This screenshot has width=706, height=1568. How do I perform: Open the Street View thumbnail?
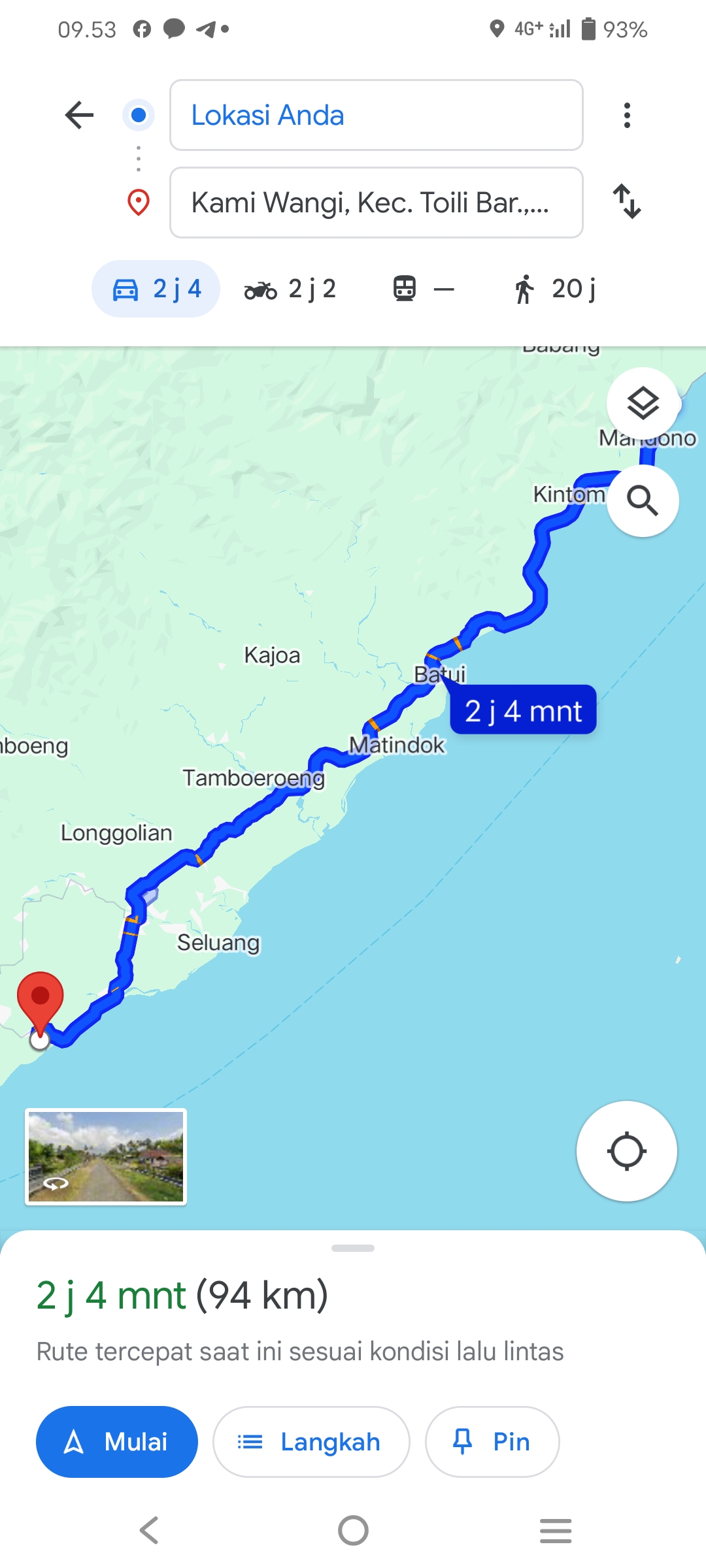click(x=106, y=1156)
